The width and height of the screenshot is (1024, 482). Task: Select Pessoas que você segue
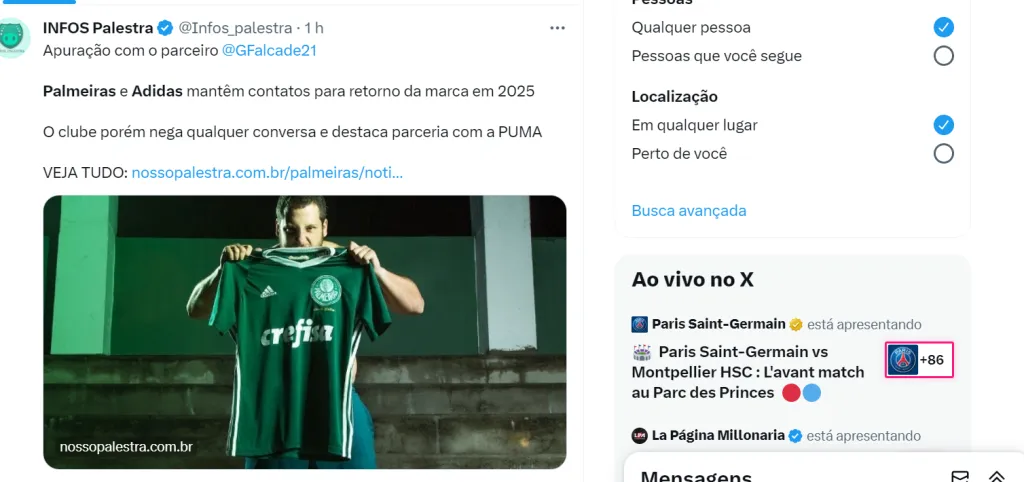[x=943, y=56]
